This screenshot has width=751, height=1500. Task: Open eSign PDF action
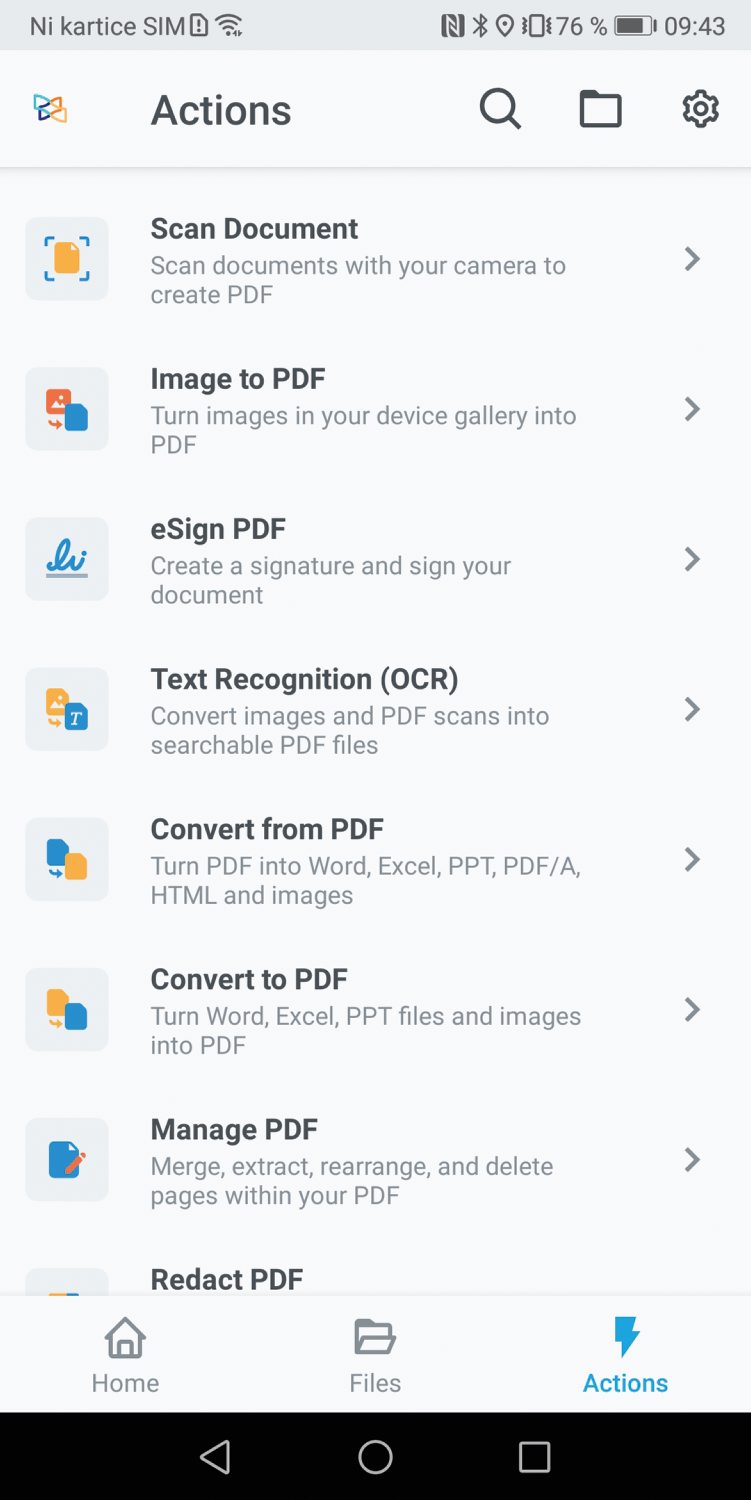coord(375,560)
